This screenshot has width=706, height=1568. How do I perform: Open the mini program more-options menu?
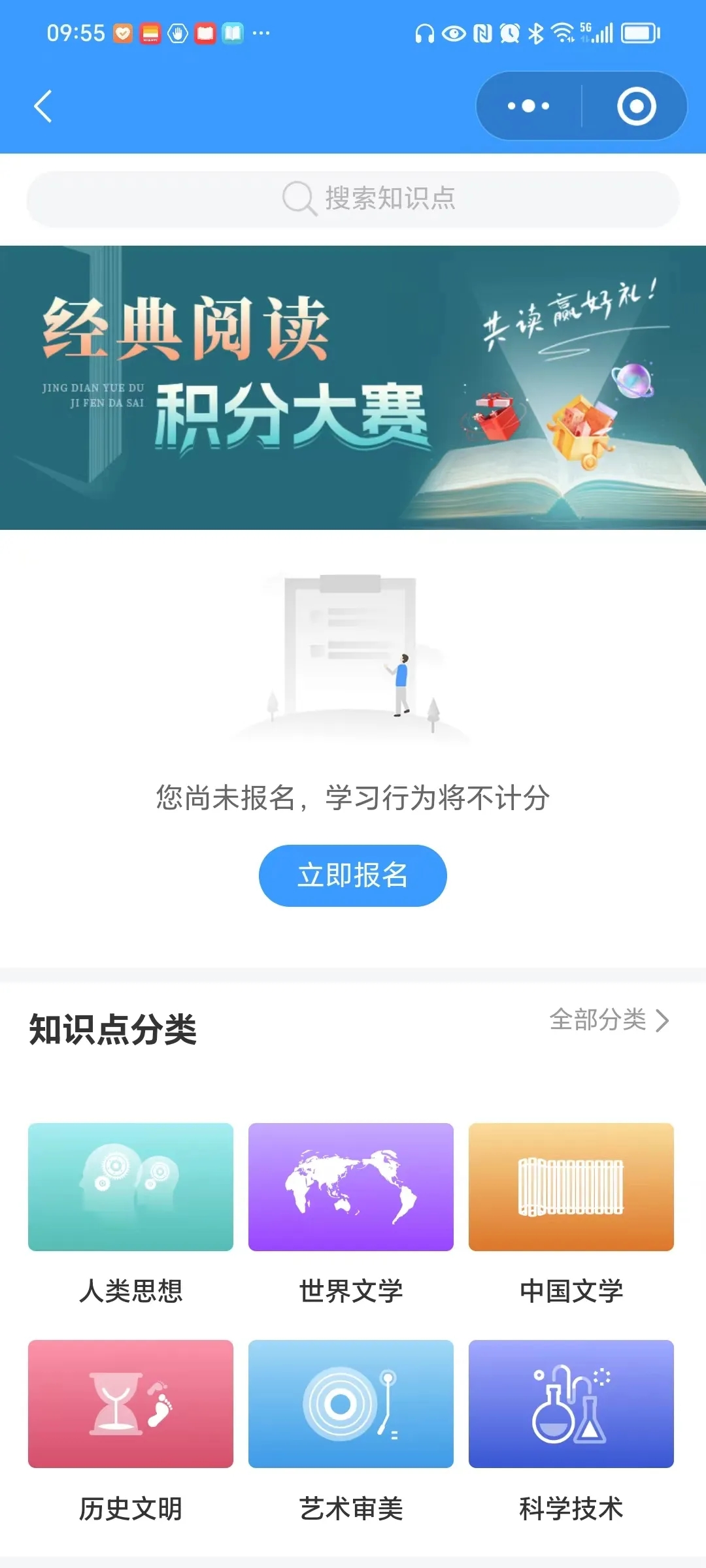pos(529,106)
